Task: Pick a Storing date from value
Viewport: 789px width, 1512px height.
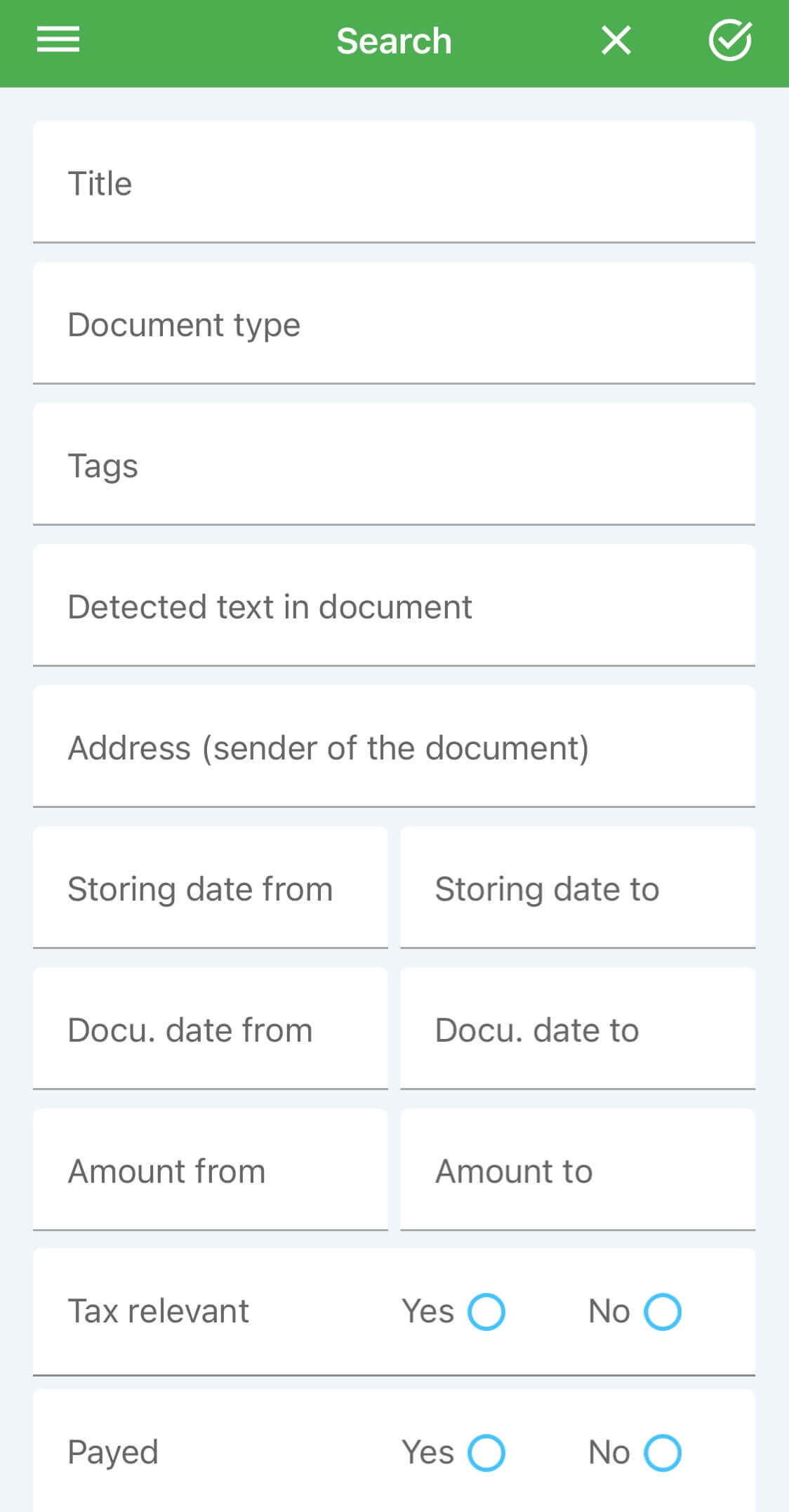Action: (211, 887)
